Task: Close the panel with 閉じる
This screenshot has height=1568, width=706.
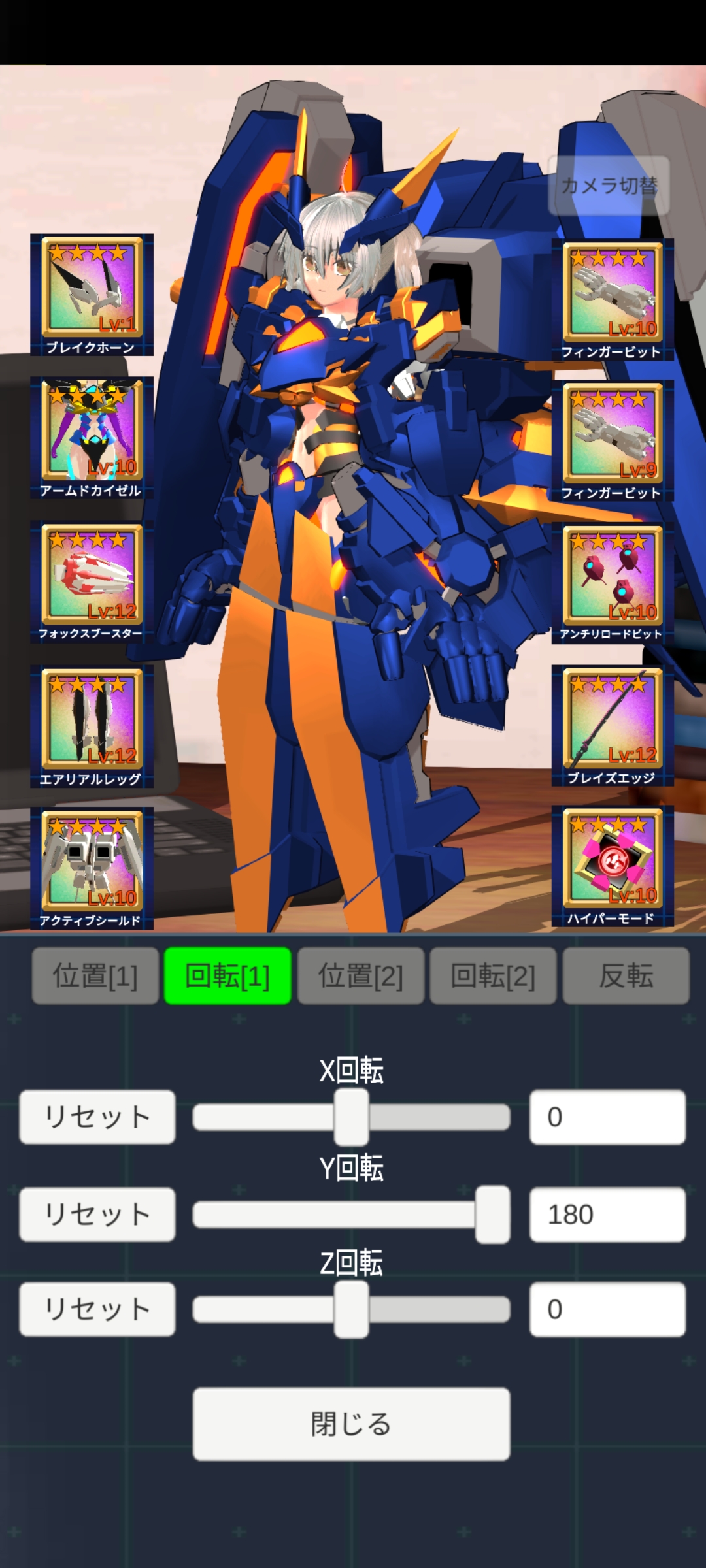Action: pos(351,1424)
